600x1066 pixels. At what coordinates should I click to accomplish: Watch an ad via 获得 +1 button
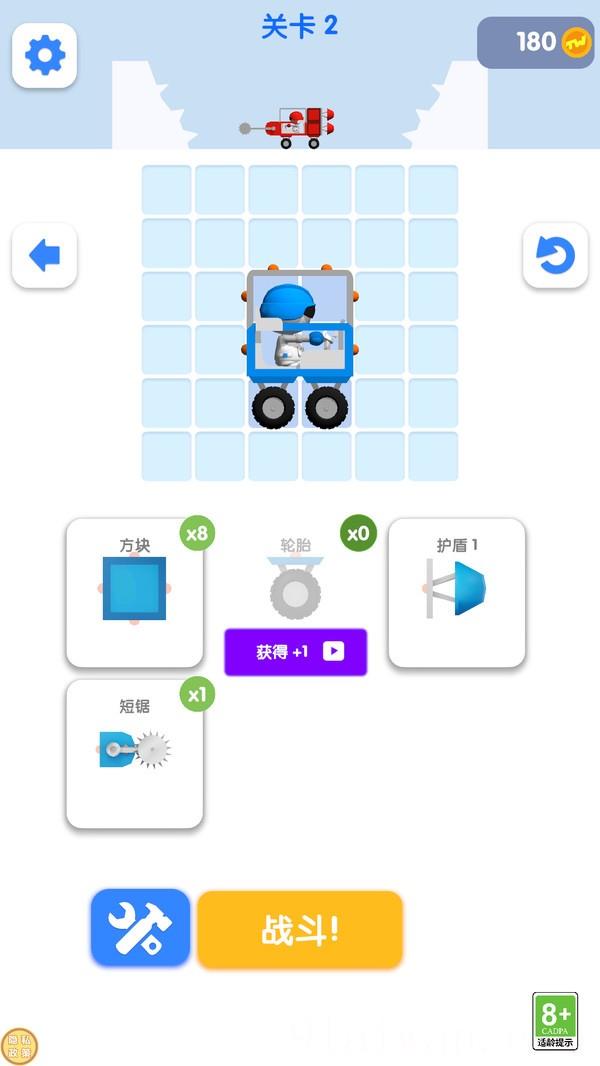[295, 652]
